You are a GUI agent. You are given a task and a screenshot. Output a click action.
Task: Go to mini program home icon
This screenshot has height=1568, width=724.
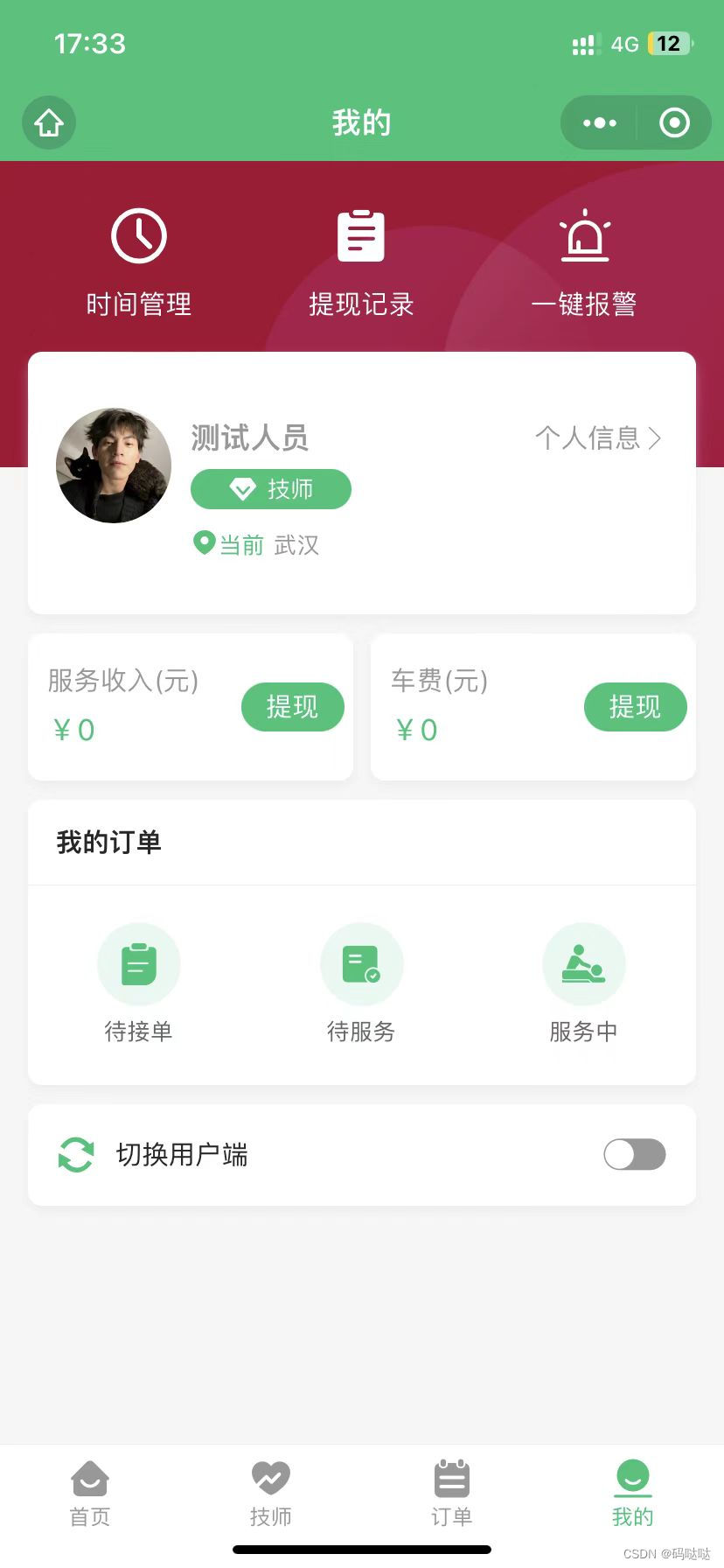tap(49, 122)
